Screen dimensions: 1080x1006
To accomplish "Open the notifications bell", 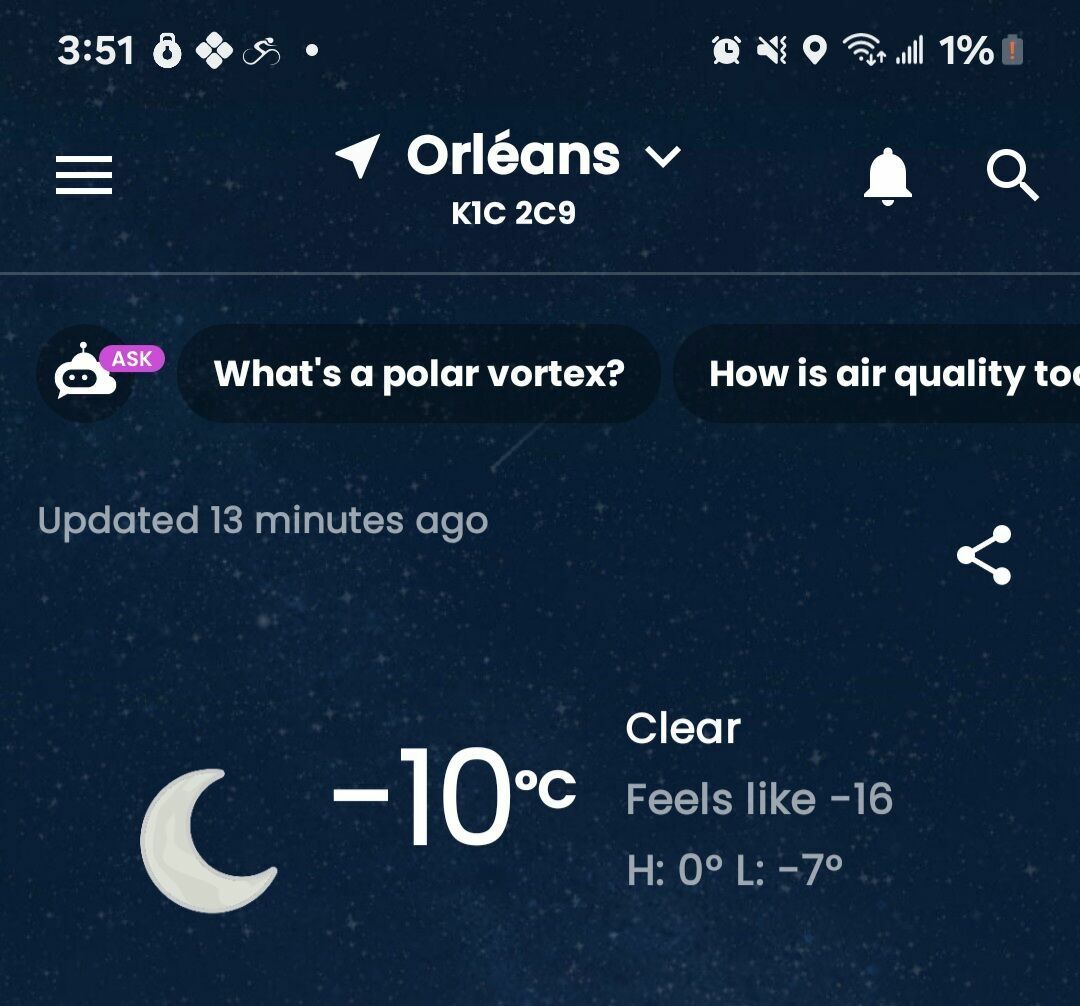I will 887,177.
